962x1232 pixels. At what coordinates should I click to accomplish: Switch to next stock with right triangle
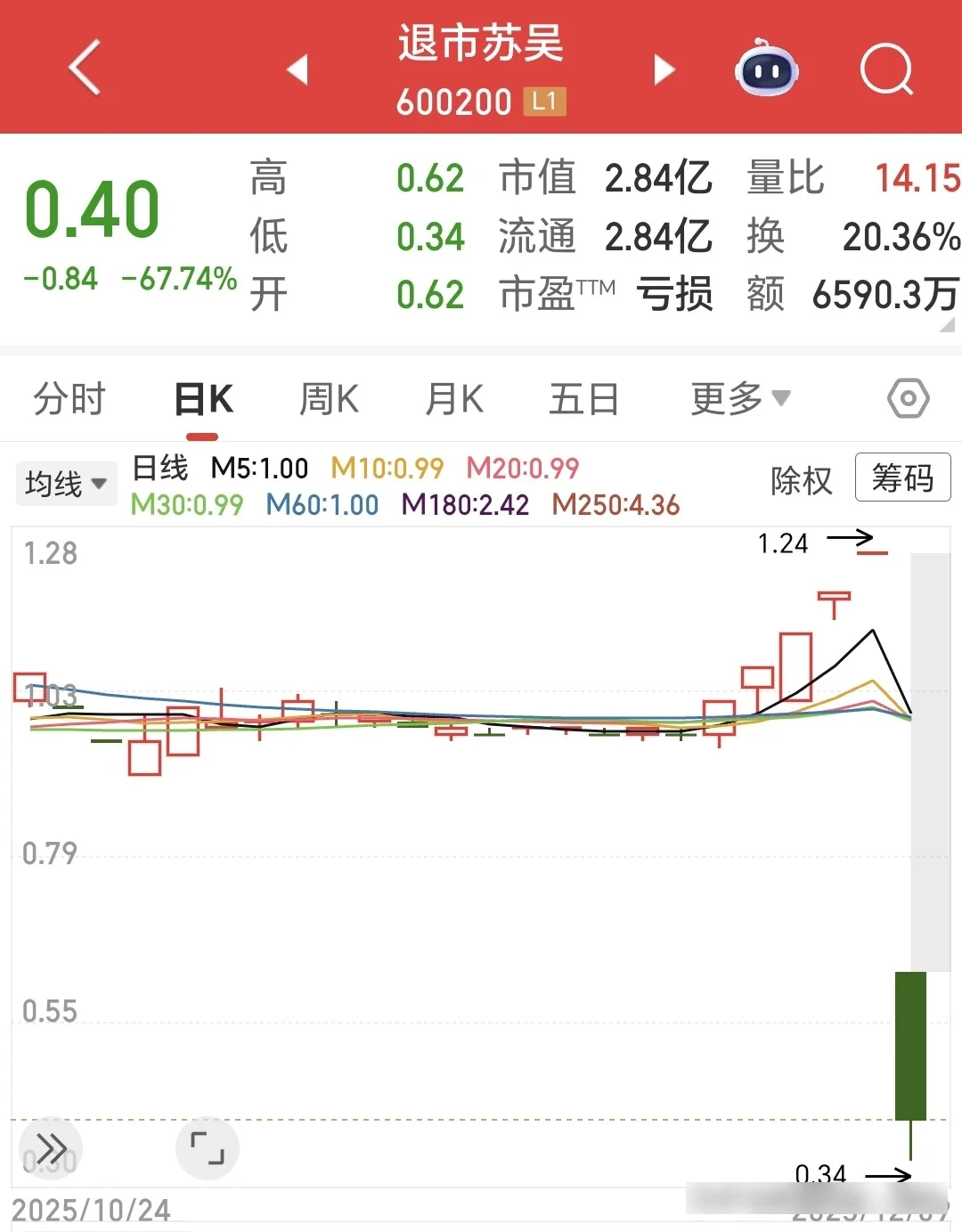(663, 69)
